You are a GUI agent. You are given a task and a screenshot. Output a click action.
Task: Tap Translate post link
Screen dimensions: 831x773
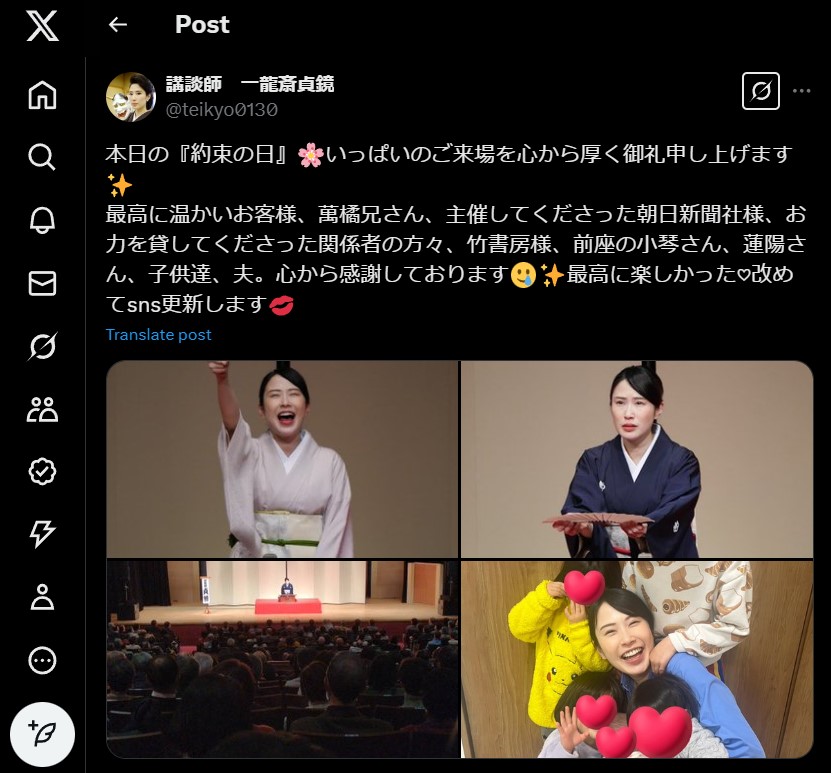pyautogui.click(x=158, y=335)
